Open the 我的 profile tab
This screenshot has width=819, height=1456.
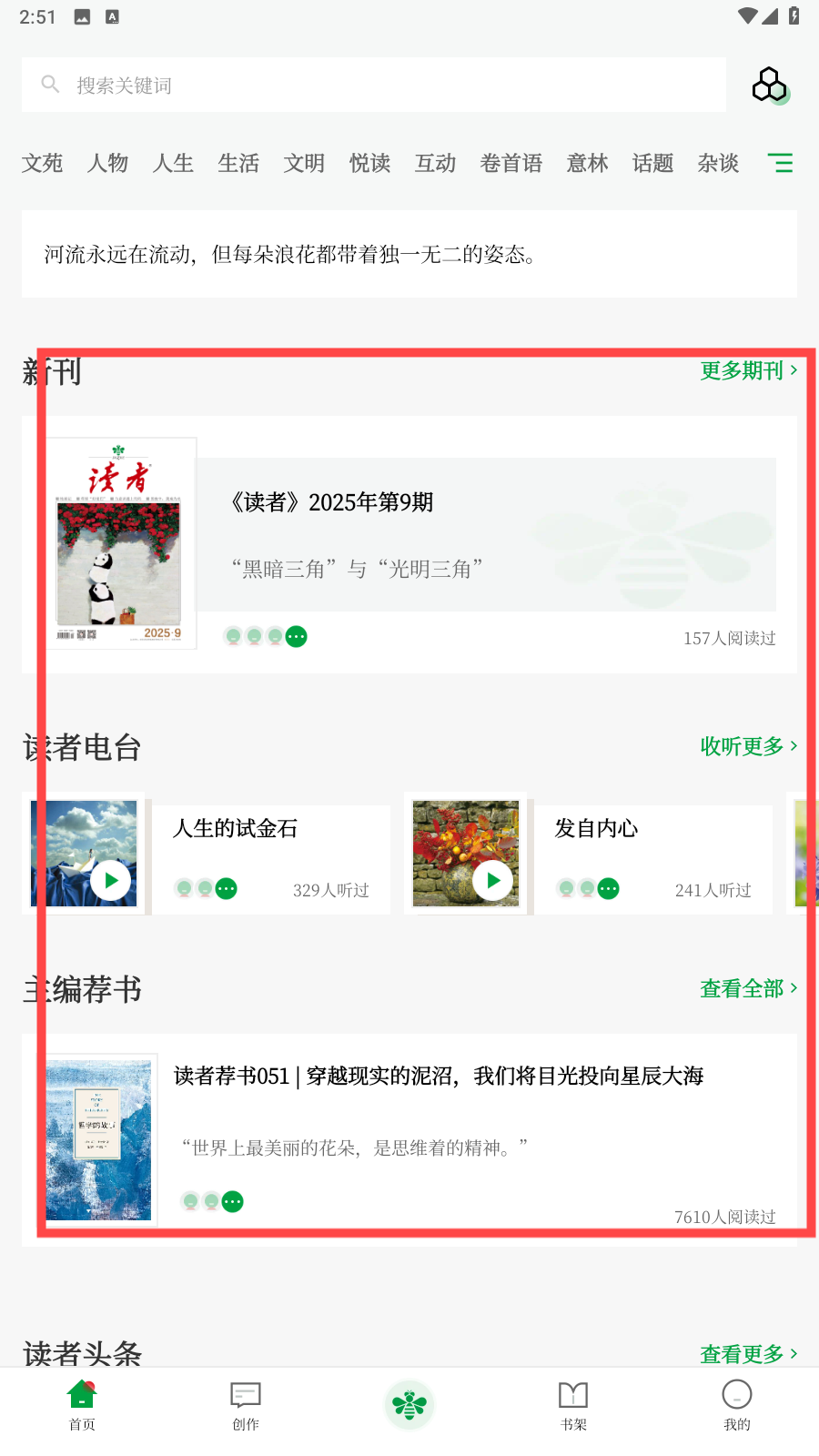tap(737, 1406)
